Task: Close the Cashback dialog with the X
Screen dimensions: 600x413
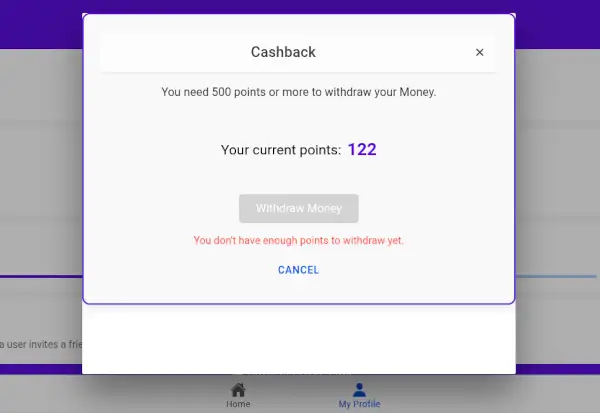Action: [x=479, y=53]
